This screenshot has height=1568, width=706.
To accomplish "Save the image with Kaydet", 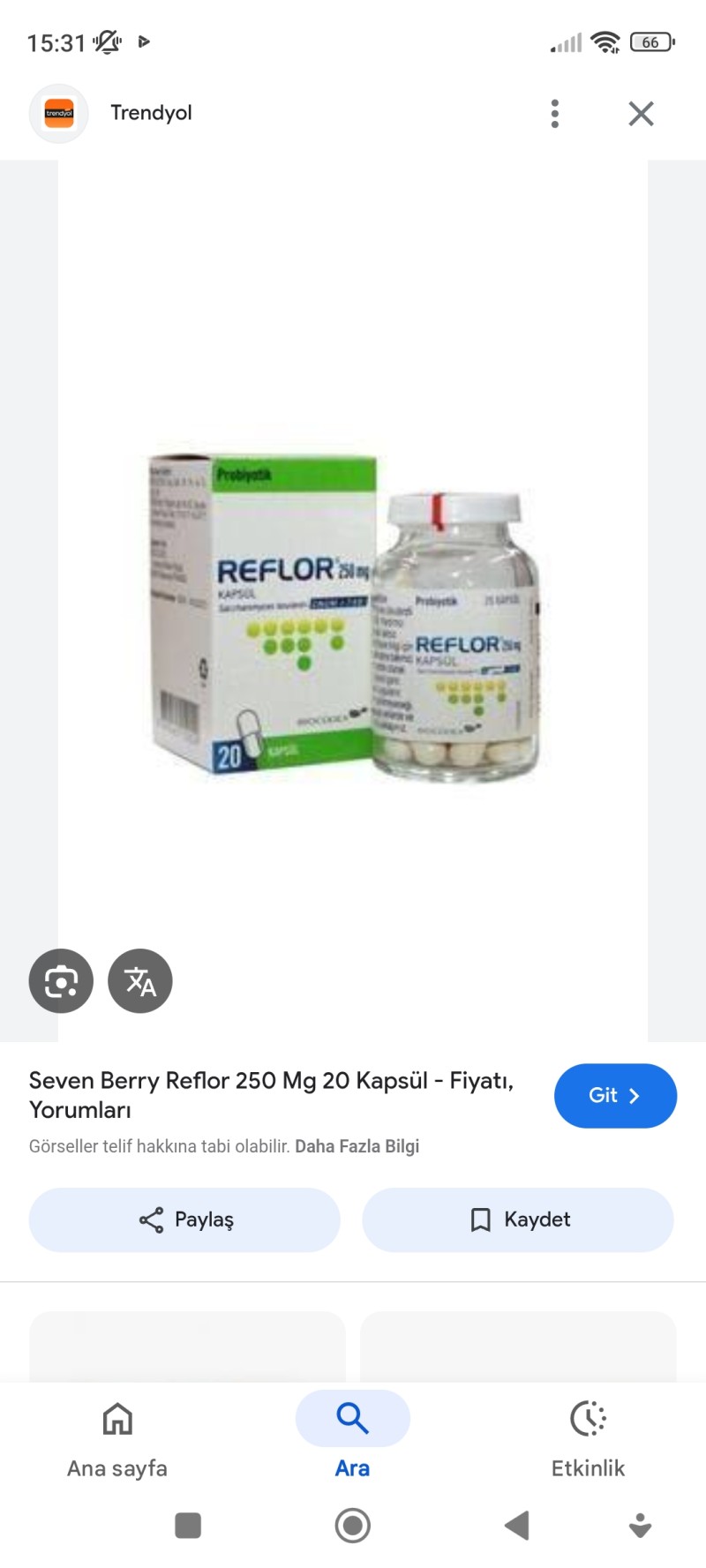I will tap(518, 1219).
